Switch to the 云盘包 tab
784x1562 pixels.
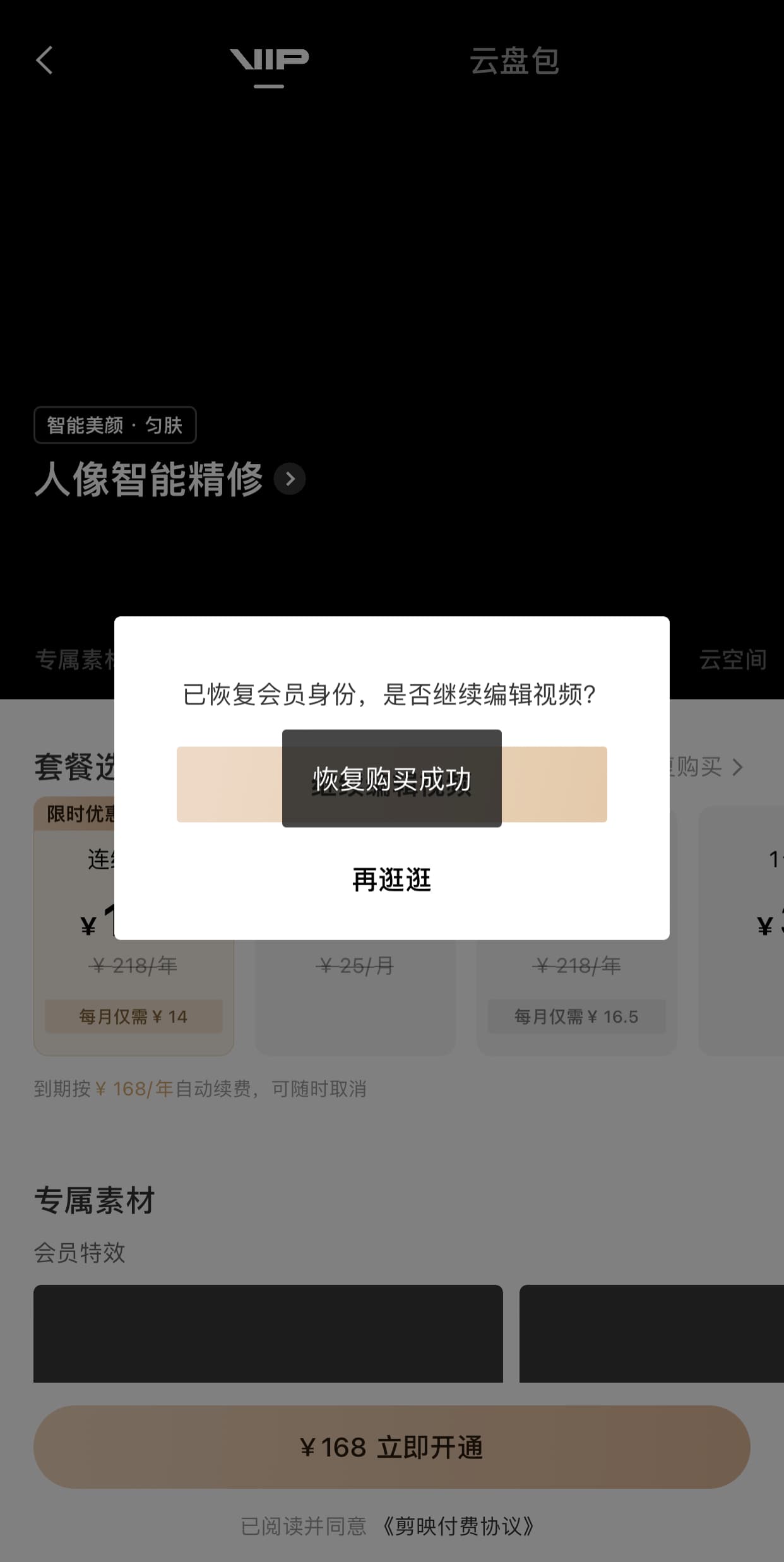pos(514,61)
